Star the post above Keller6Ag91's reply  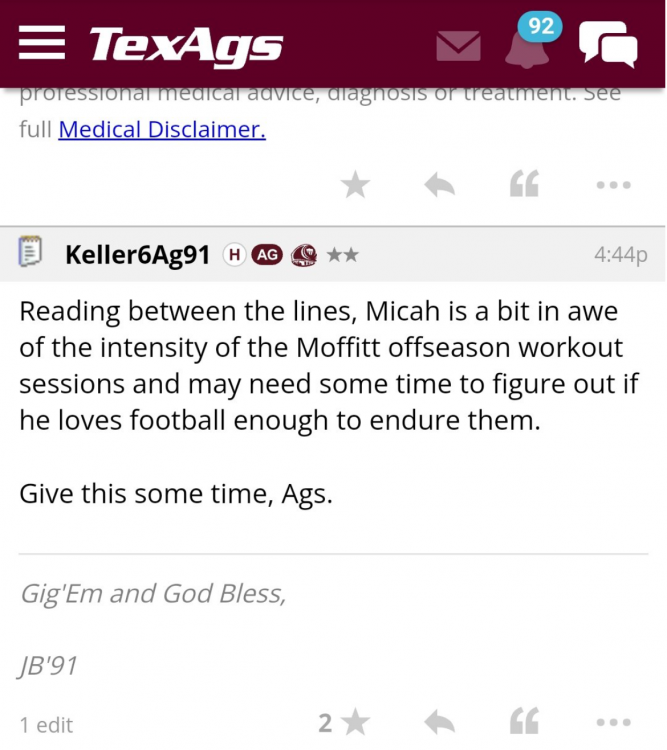click(355, 185)
